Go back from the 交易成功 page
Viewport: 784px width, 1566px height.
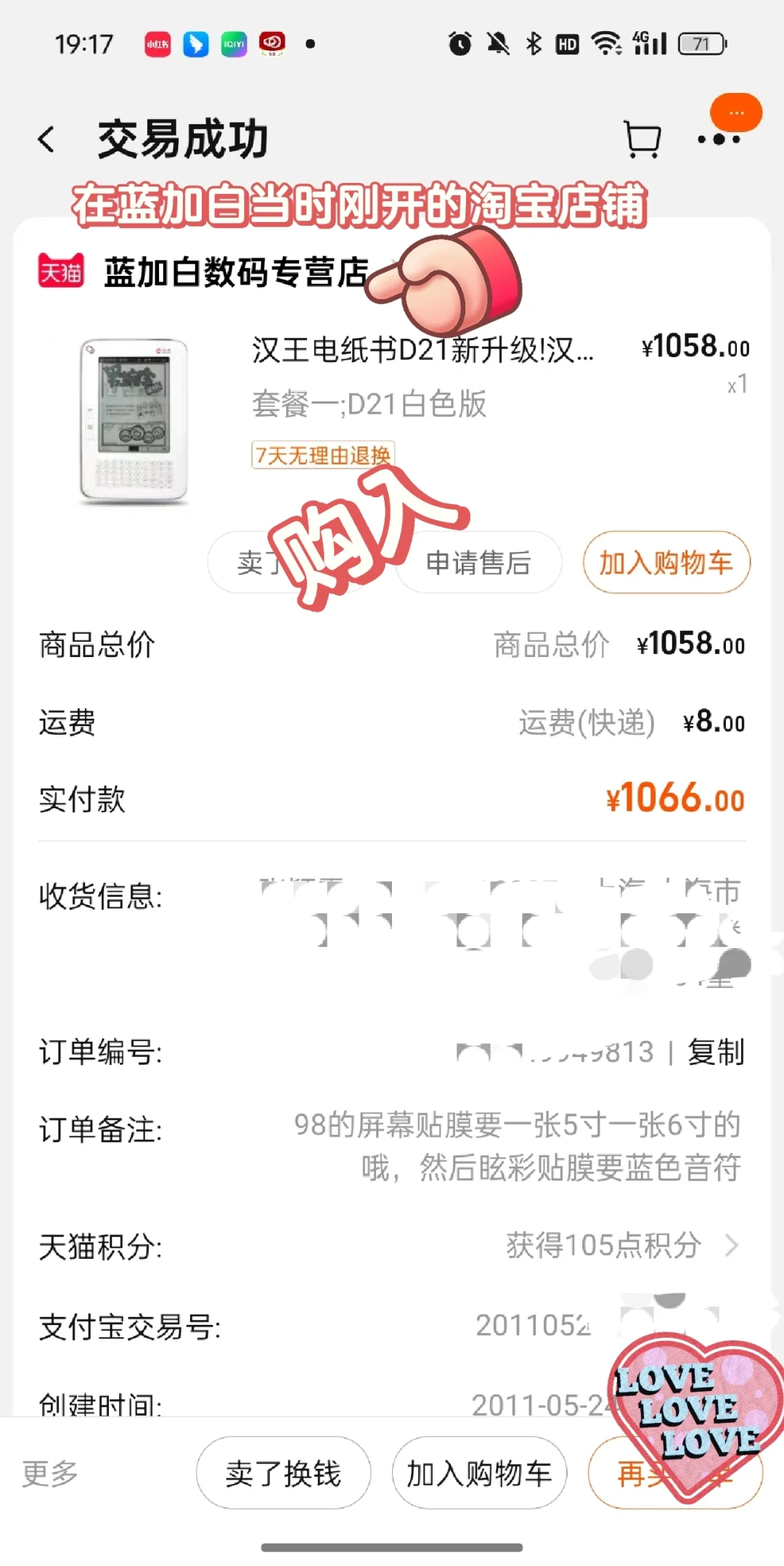point(46,139)
